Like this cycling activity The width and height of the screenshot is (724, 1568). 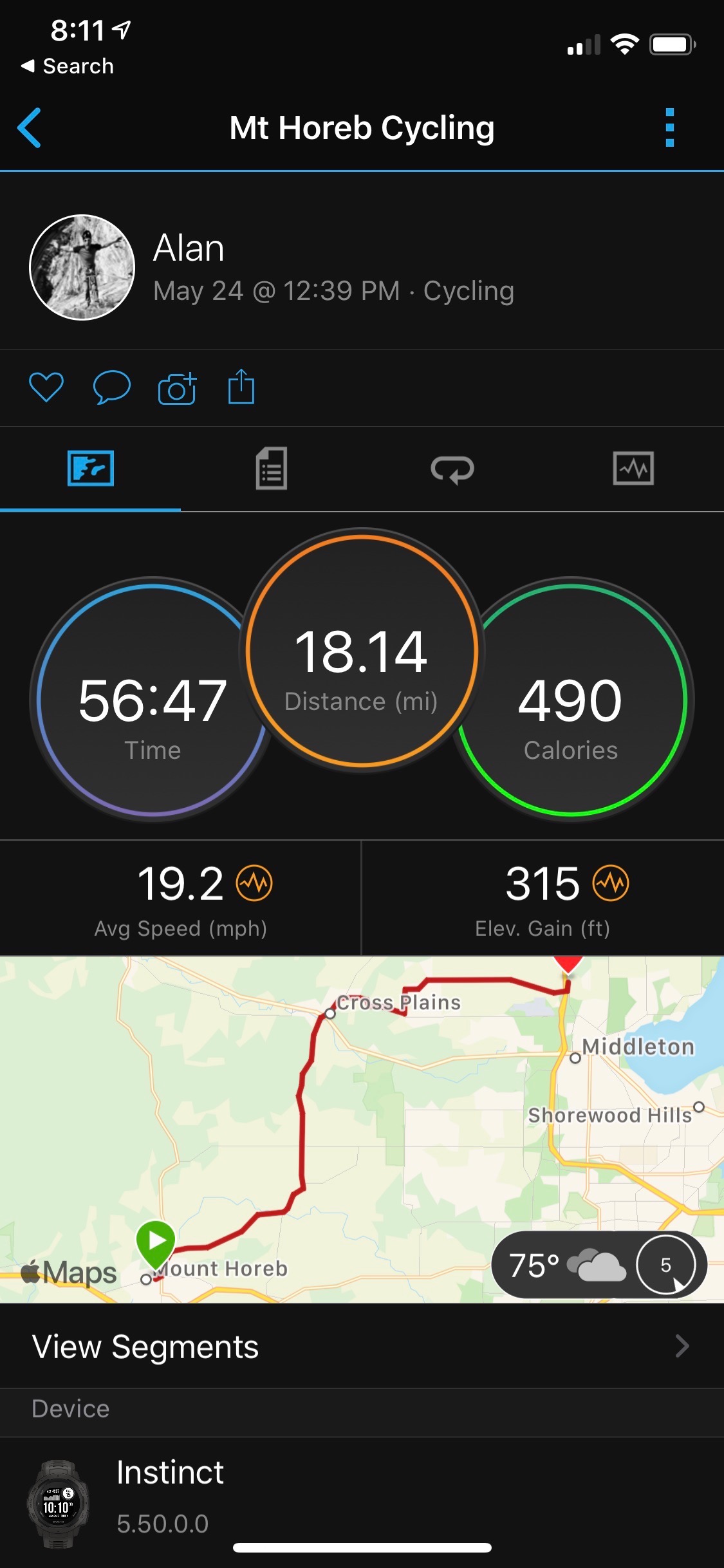coord(46,387)
